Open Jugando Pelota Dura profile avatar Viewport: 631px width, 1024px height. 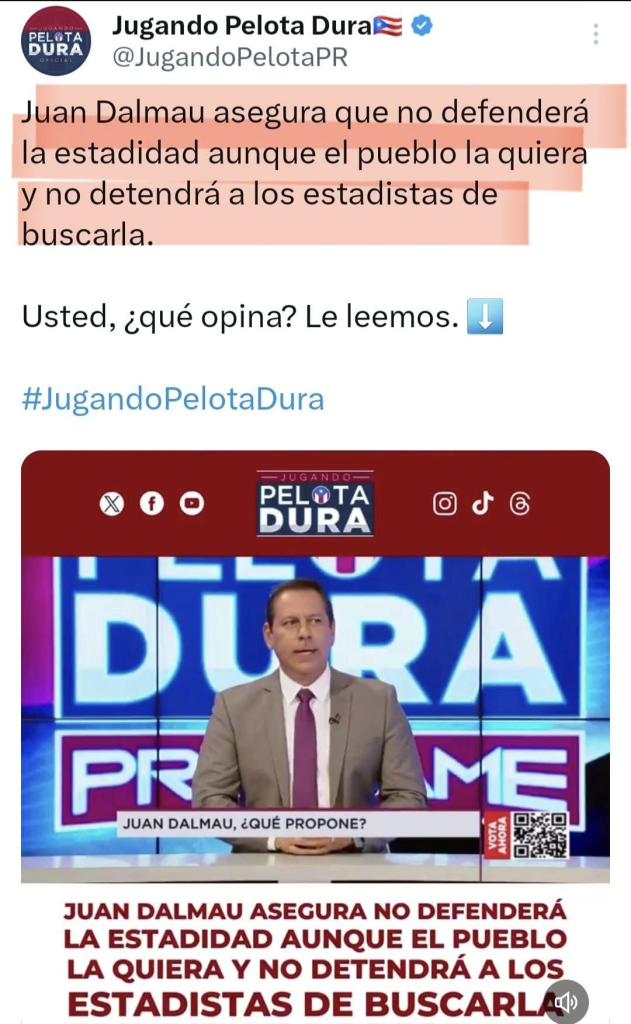56,40
